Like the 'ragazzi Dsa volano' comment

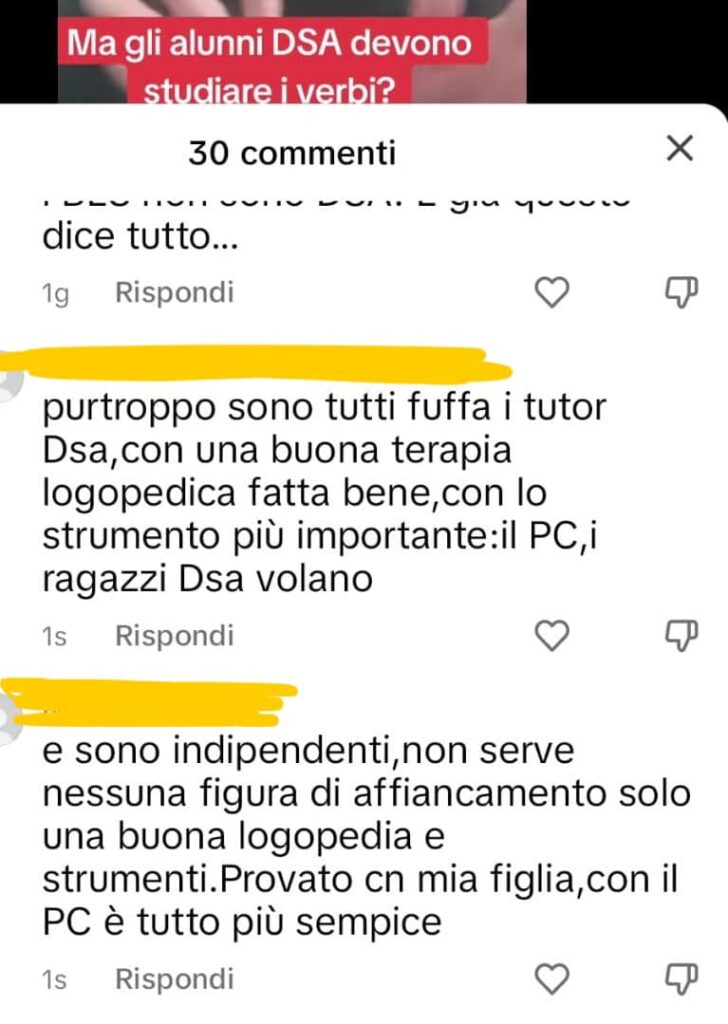point(553,636)
